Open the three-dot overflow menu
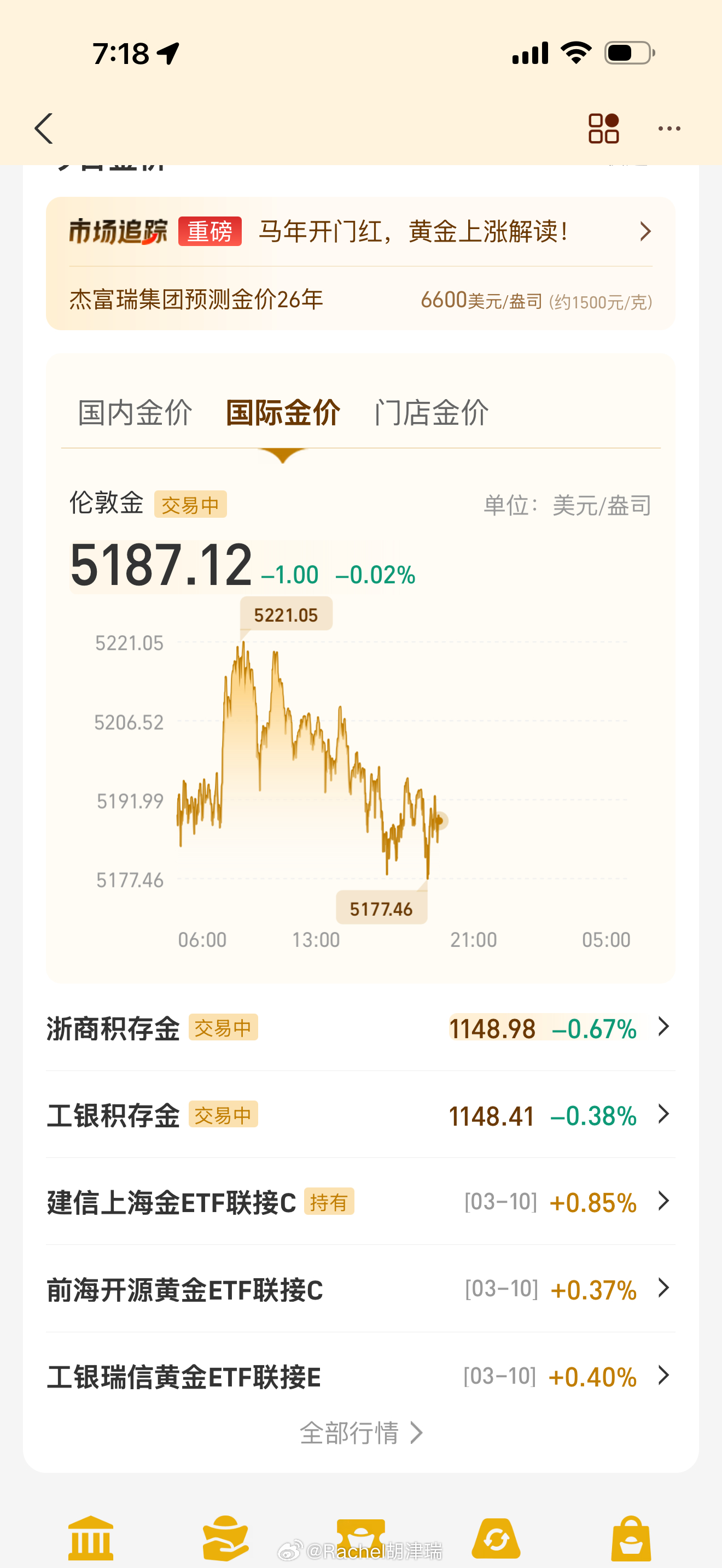This screenshot has width=722, height=1568. (x=669, y=128)
